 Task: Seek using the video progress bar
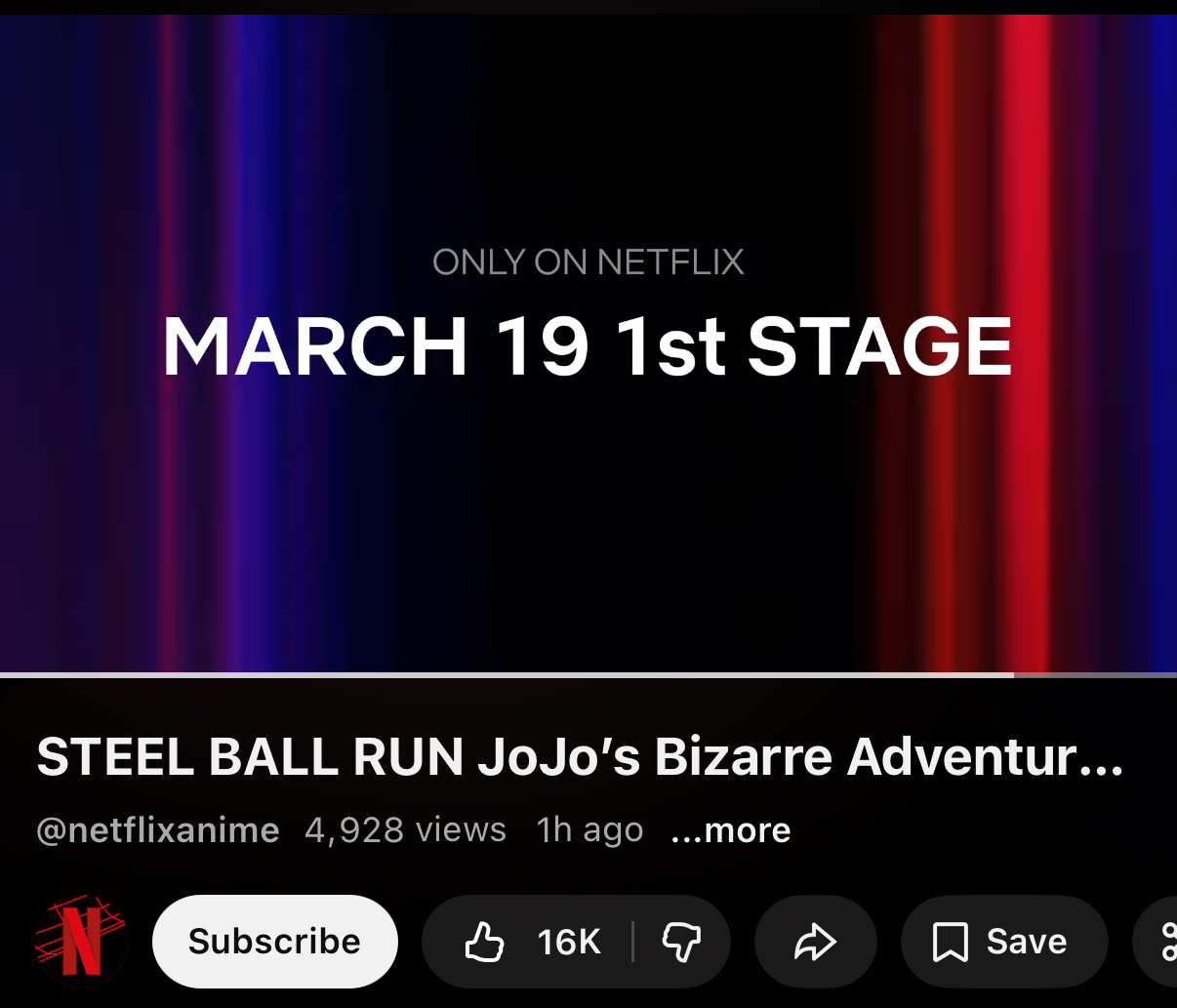588,674
